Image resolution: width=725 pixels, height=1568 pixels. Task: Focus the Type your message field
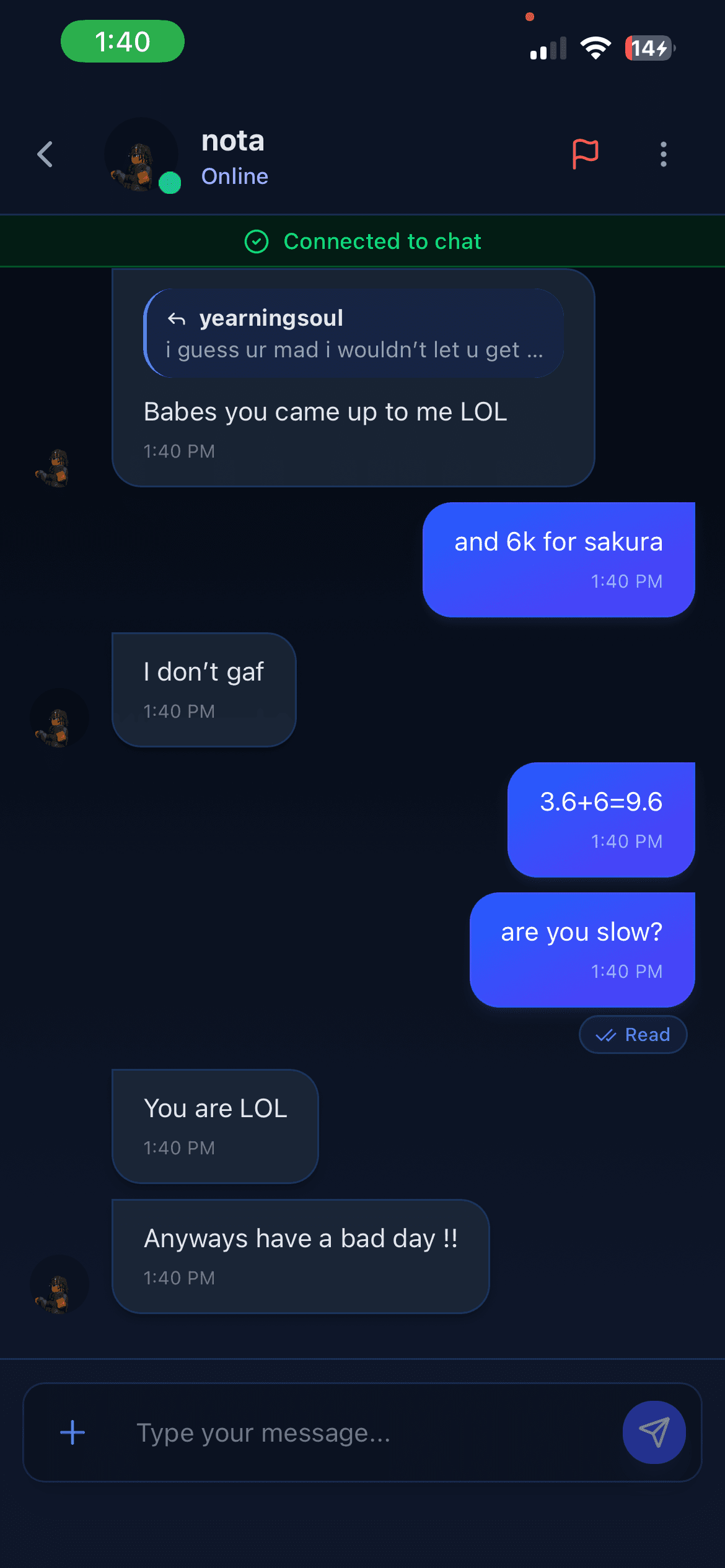pos(366,1432)
